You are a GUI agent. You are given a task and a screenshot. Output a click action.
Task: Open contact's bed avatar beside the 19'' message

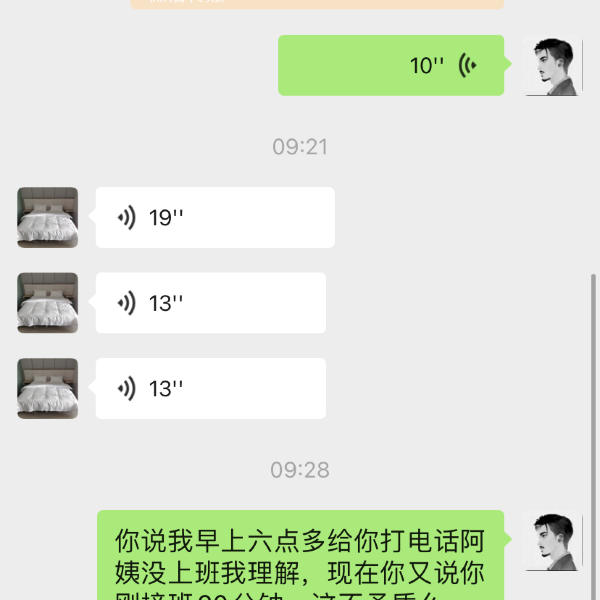(47, 217)
